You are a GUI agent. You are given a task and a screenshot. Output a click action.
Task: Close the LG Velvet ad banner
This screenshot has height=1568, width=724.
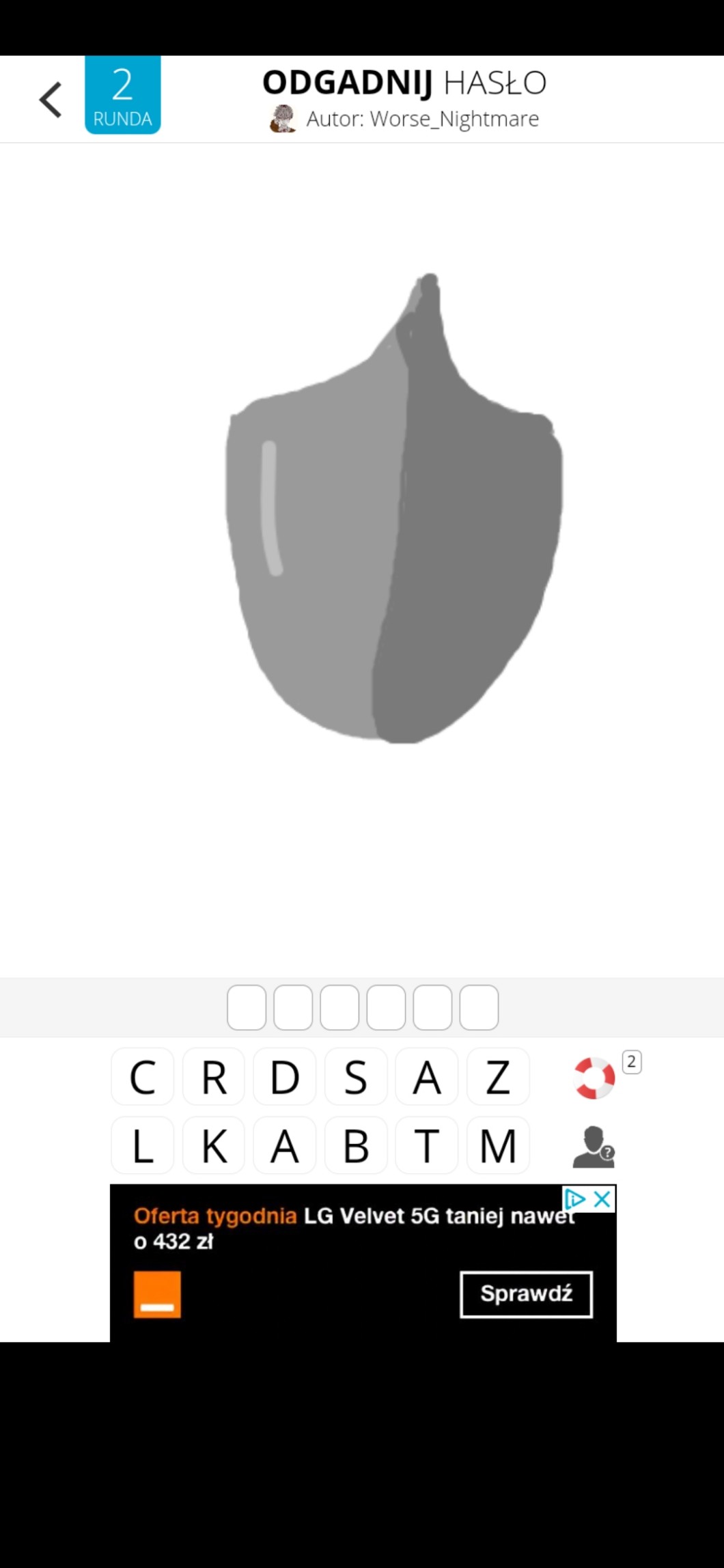tap(602, 1199)
